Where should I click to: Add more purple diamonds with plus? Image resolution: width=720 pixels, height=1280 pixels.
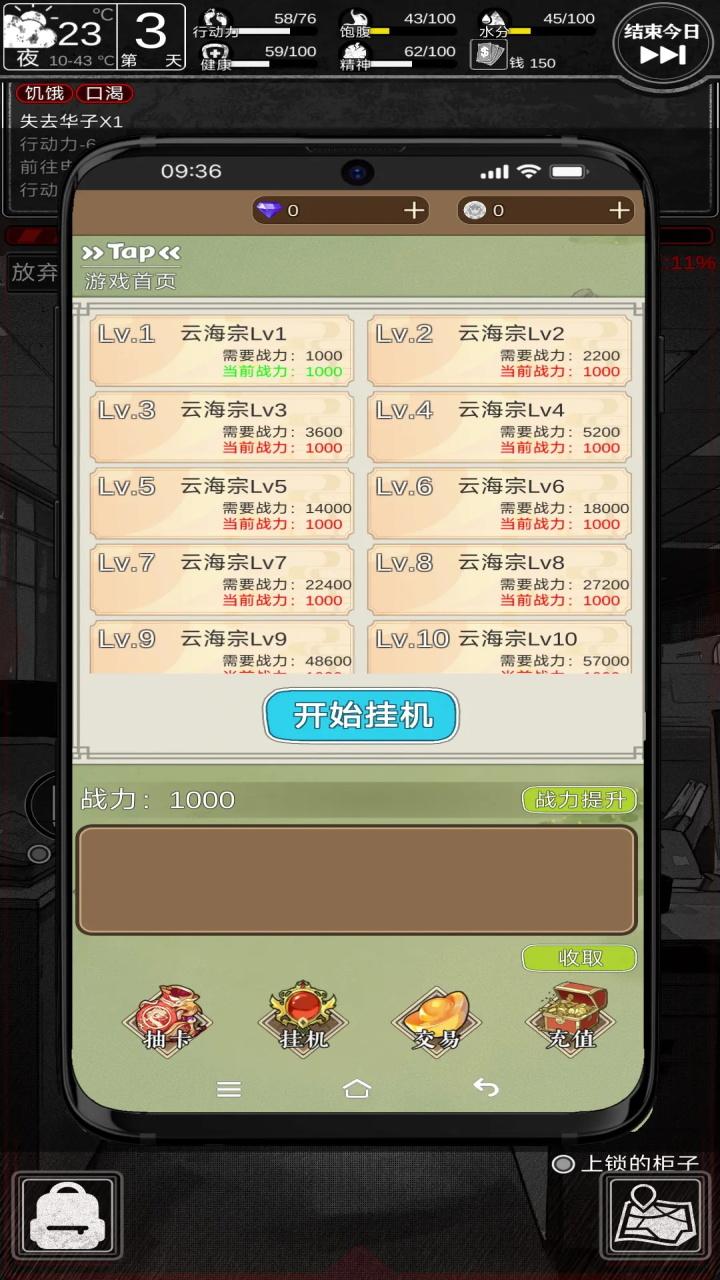(x=414, y=210)
